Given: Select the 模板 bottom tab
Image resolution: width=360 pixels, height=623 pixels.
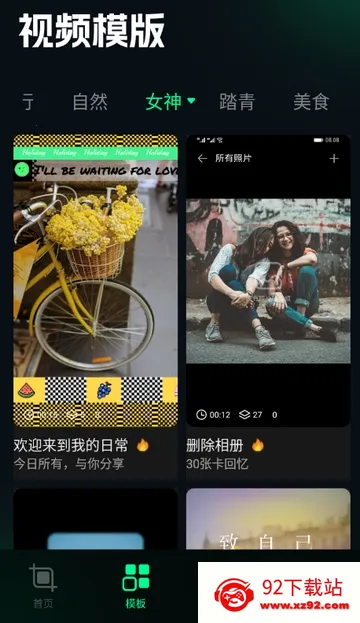Looking at the screenshot, I should point(135,586).
